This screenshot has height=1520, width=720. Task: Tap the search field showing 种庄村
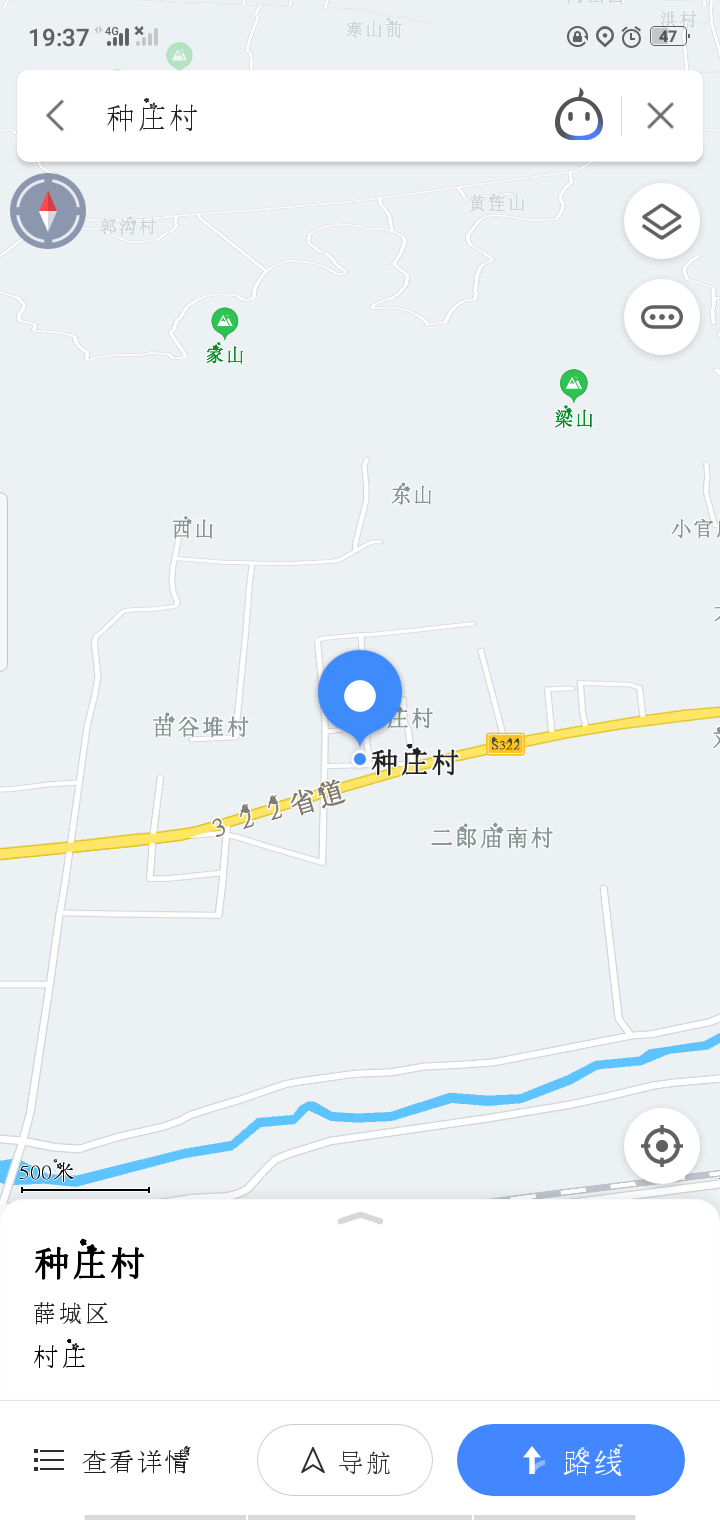click(300, 117)
